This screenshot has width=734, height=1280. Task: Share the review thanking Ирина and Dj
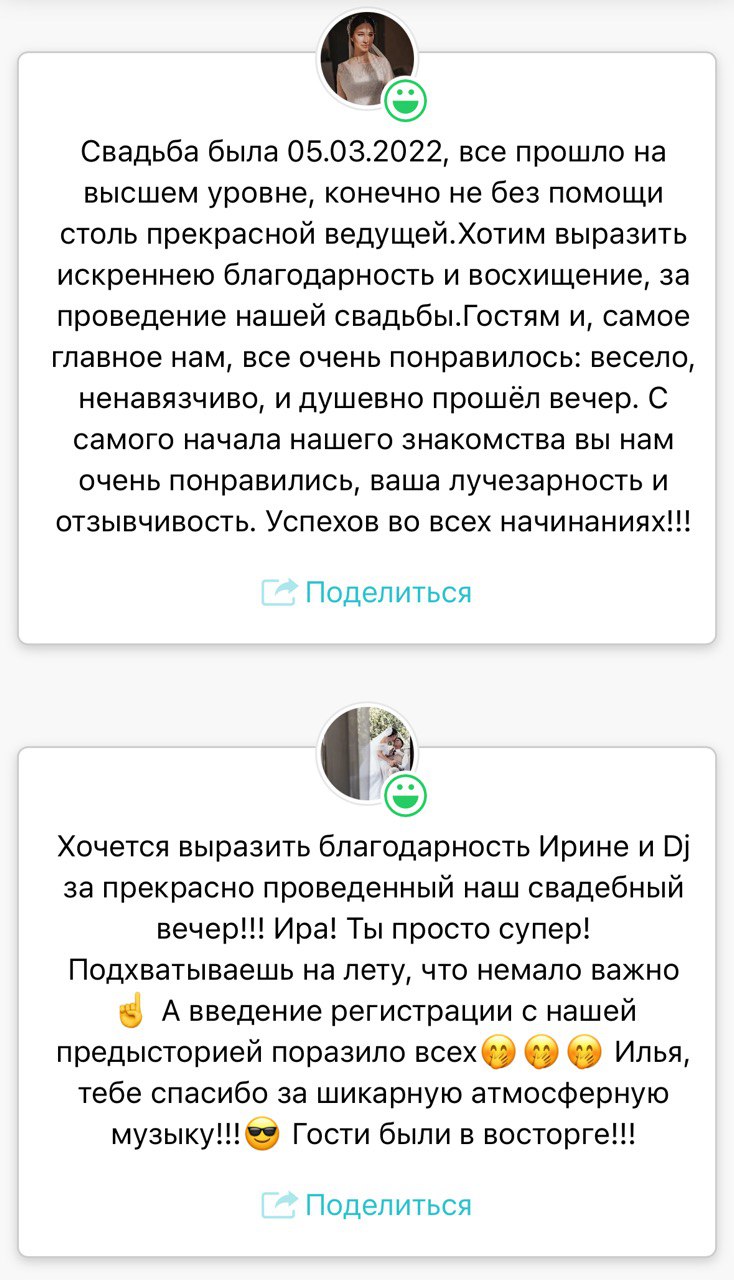click(x=367, y=1205)
